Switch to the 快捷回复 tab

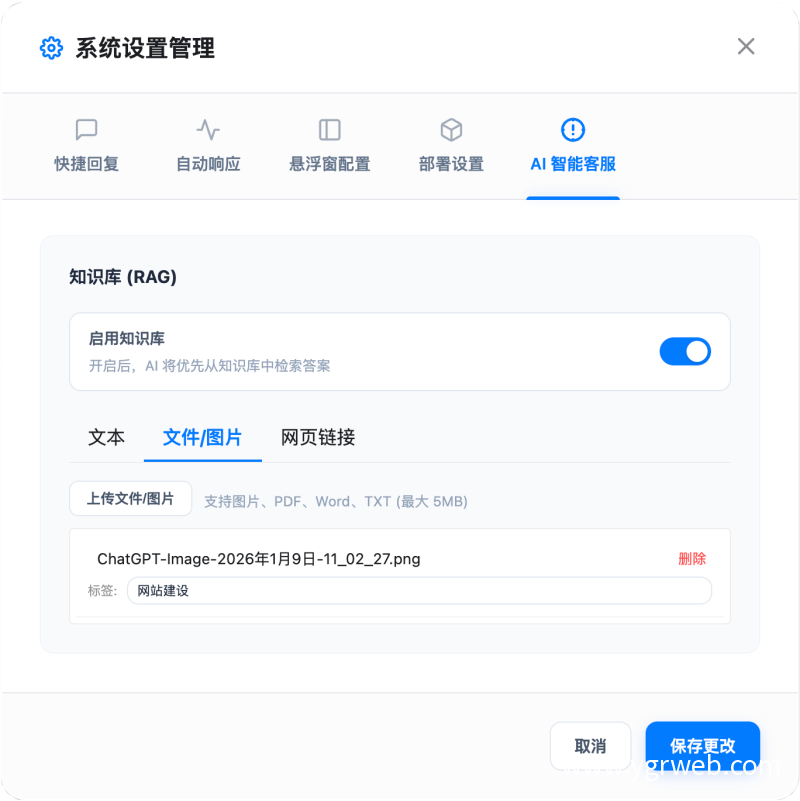click(x=87, y=146)
